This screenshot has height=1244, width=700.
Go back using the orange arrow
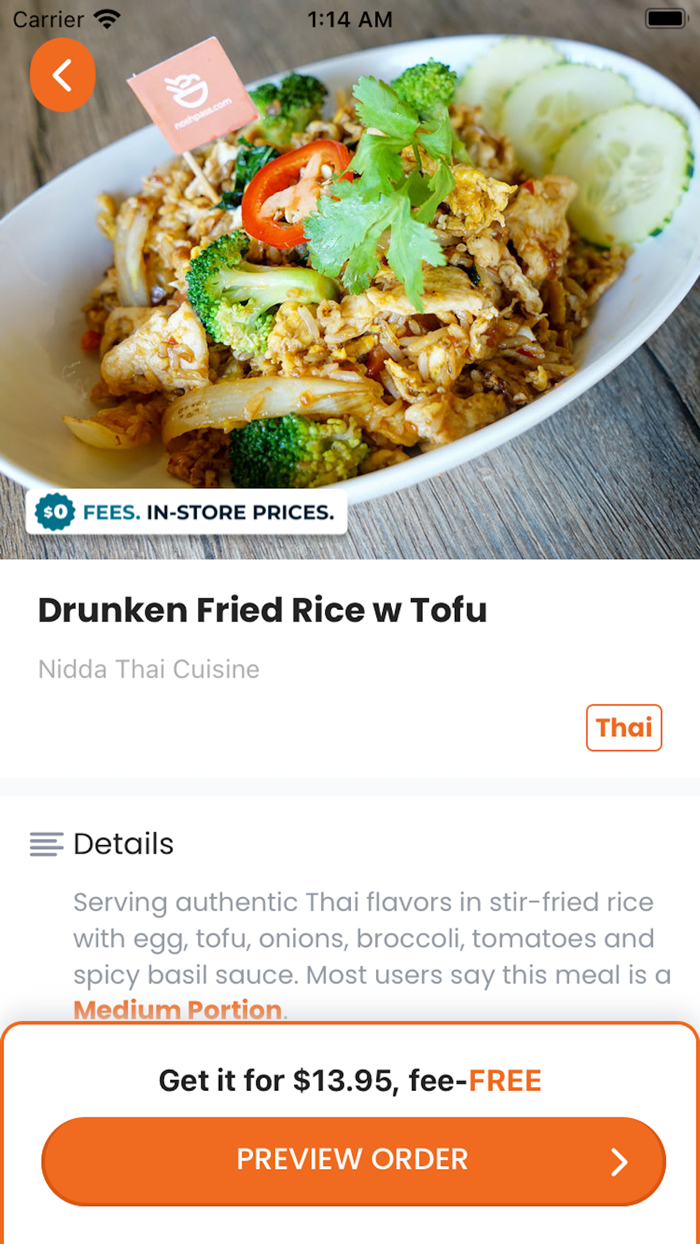pyautogui.click(x=63, y=75)
